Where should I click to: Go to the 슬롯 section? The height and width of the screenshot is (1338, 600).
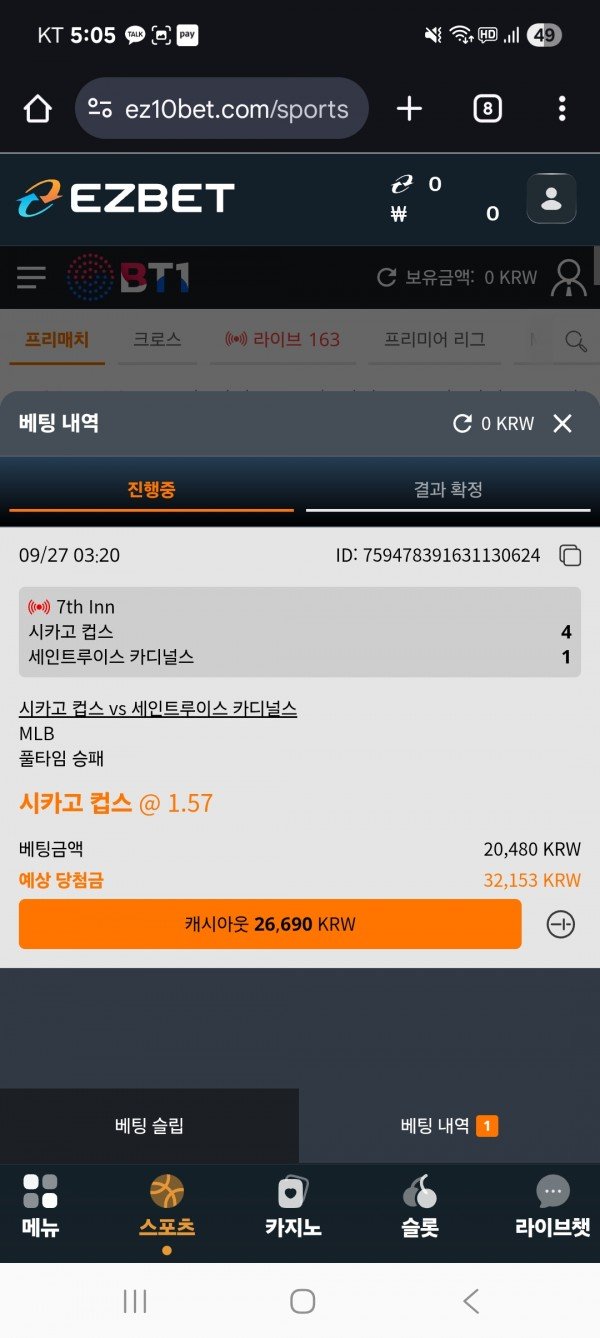(420, 1207)
